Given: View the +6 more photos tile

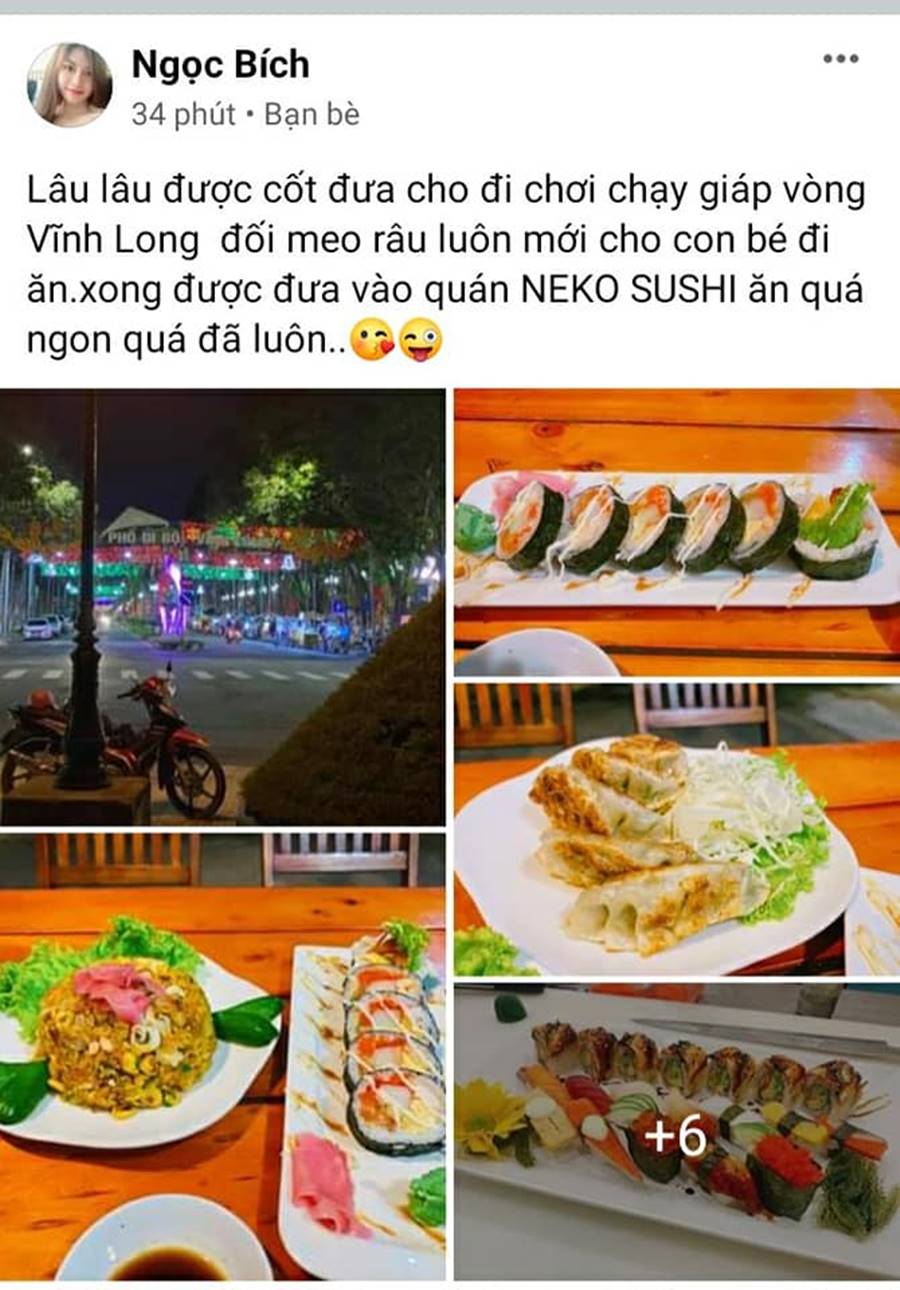Looking at the screenshot, I should pos(677,1135).
